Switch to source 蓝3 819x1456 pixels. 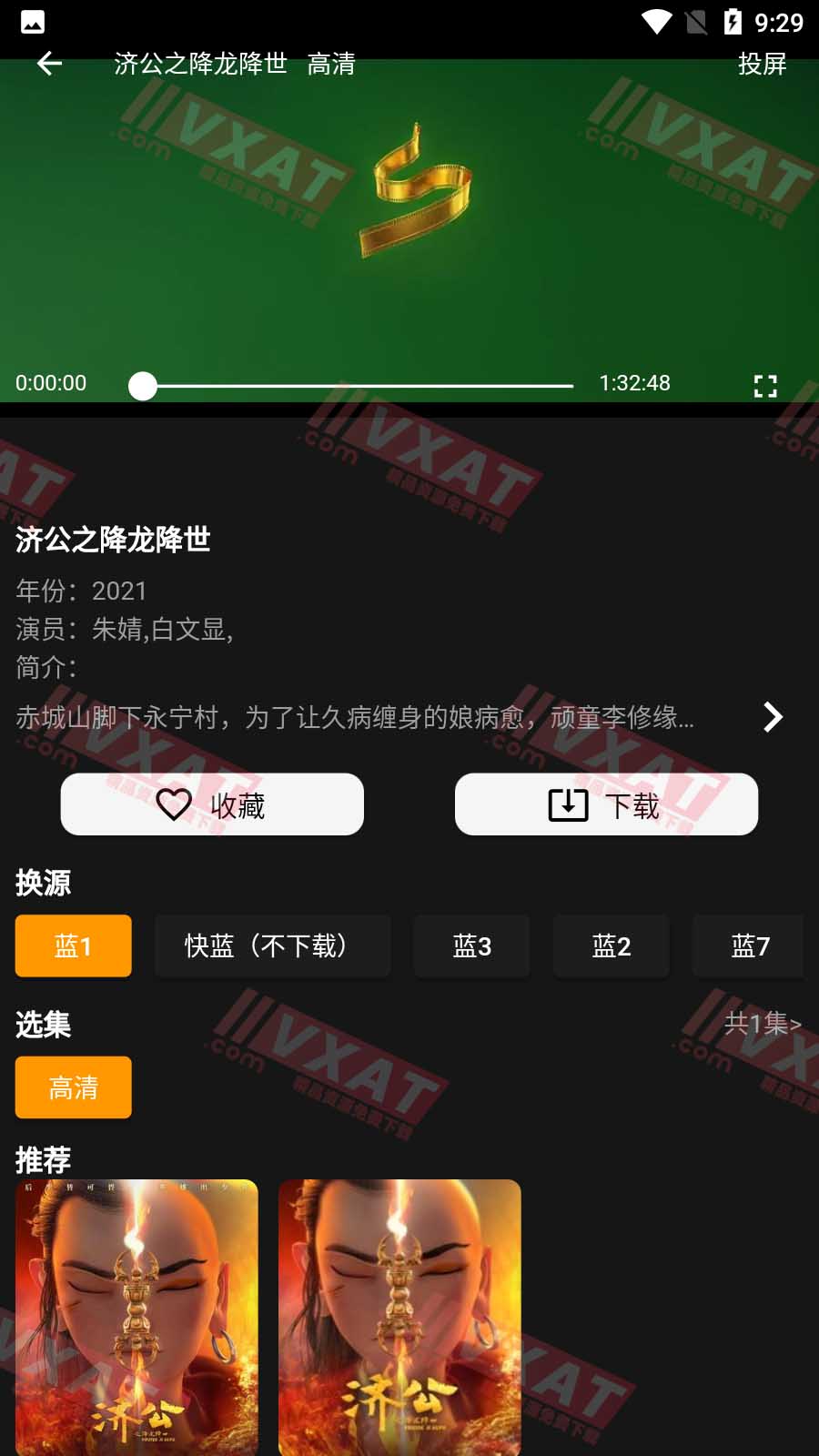pyautogui.click(x=471, y=946)
